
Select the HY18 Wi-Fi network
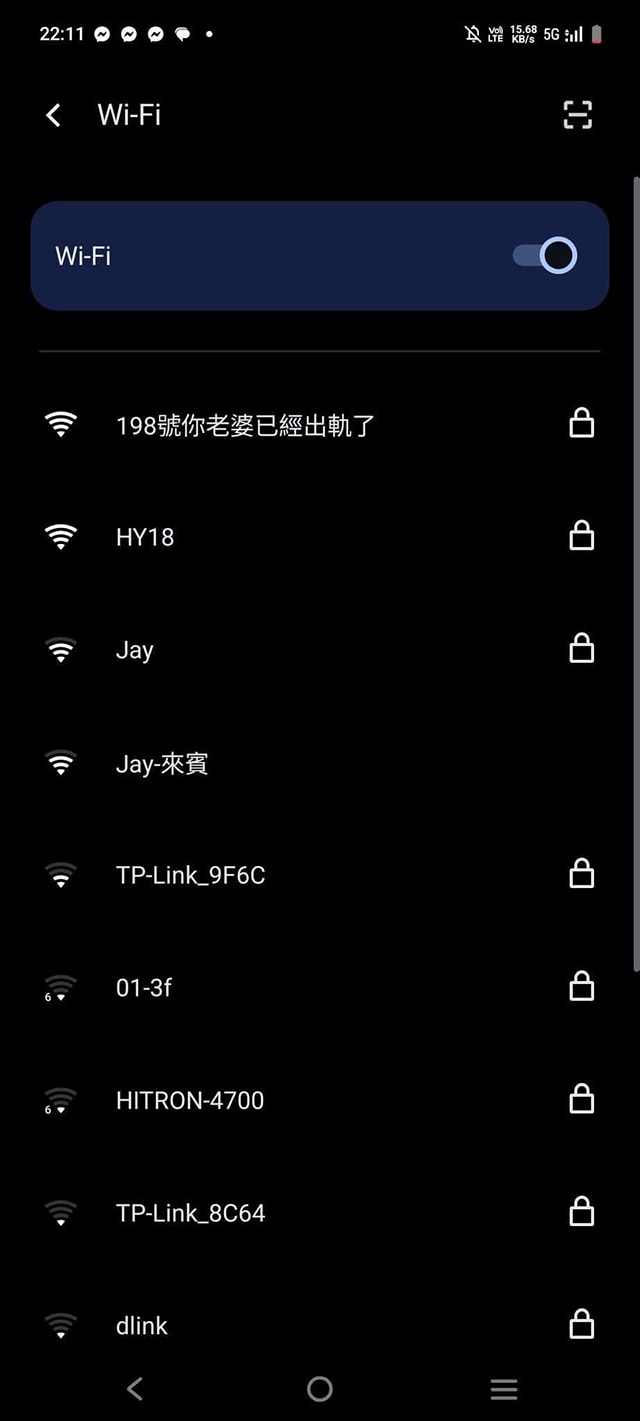pyautogui.click(x=320, y=537)
